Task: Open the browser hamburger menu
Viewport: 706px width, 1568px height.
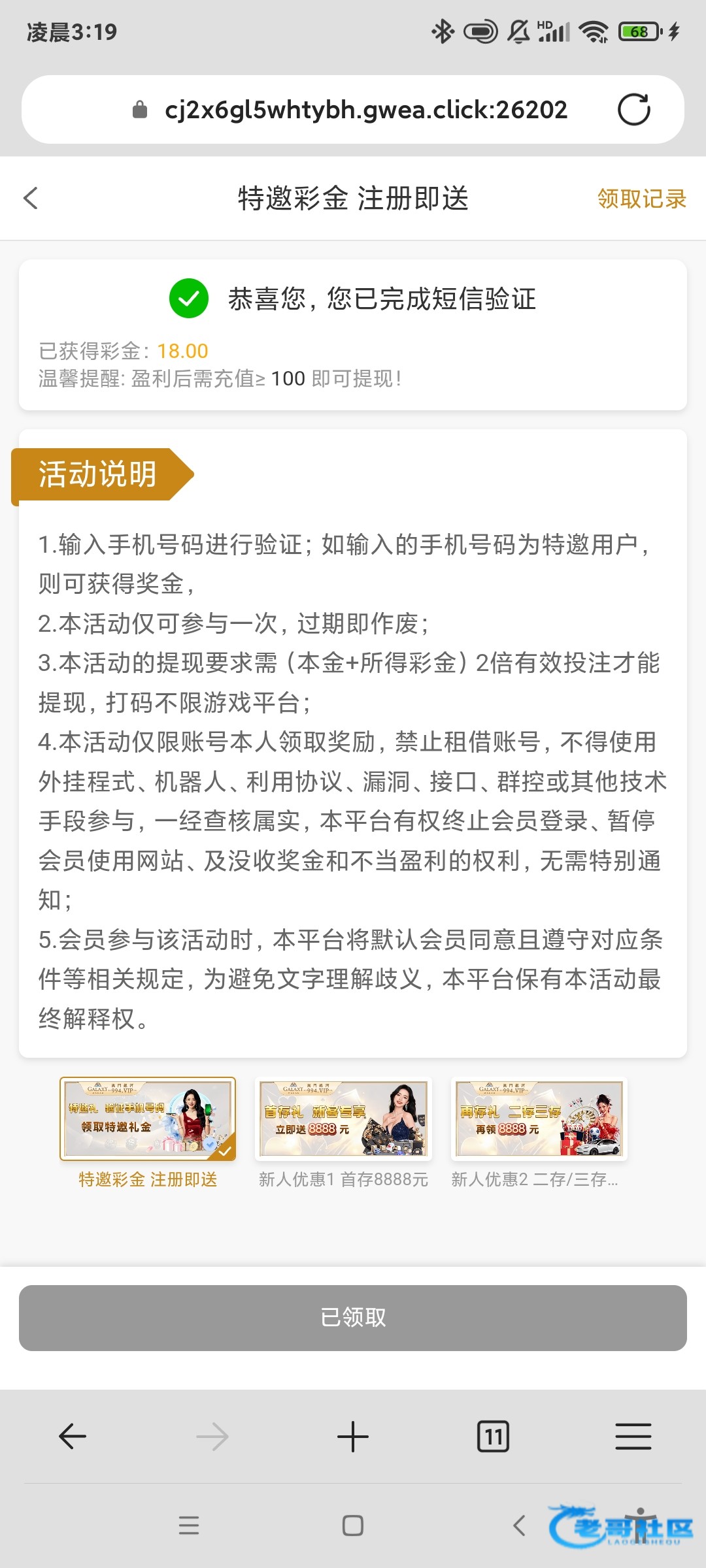Action: pyautogui.click(x=633, y=1437)
